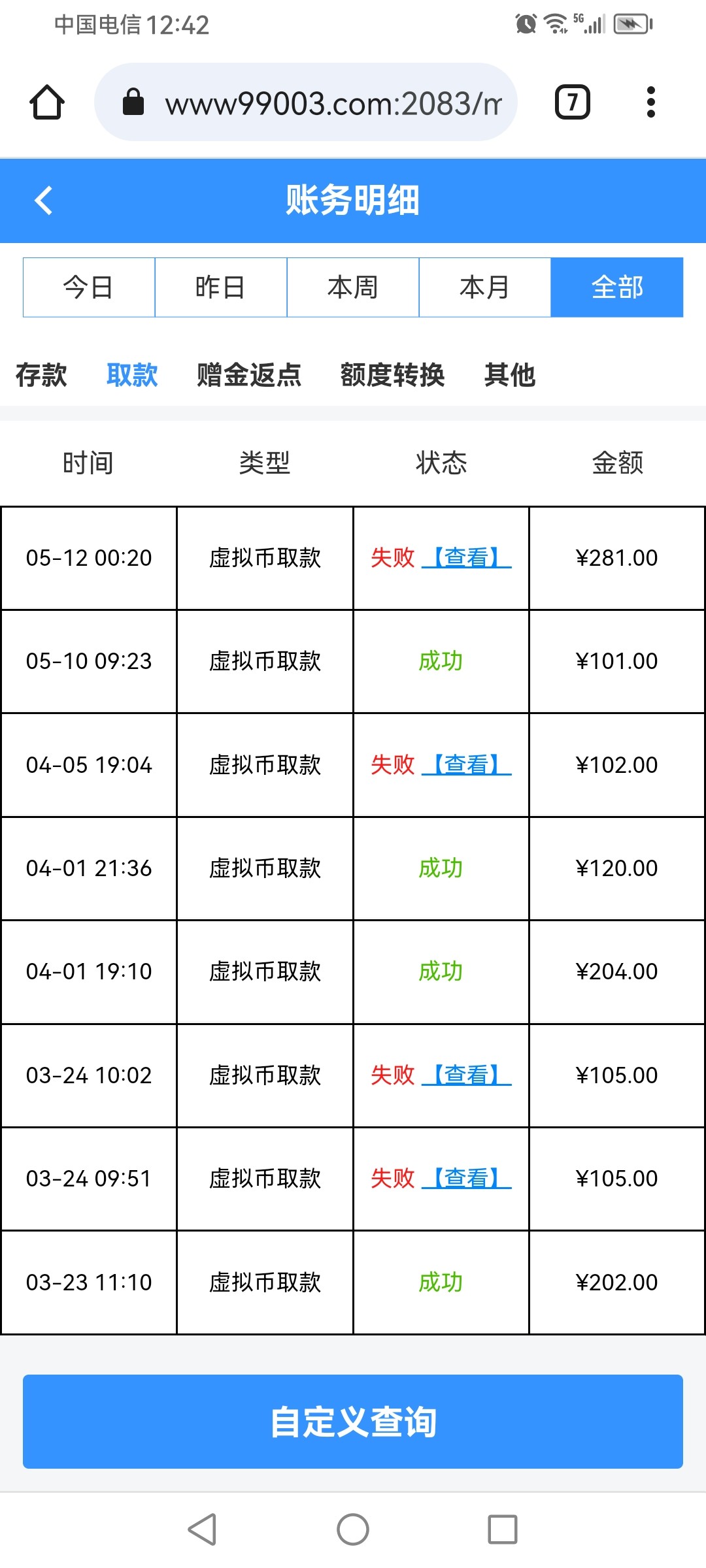This screenshot has width=706, height=1568.
Task: Tap the 自定义查询 button
Action: click(x=353, y=1422)
